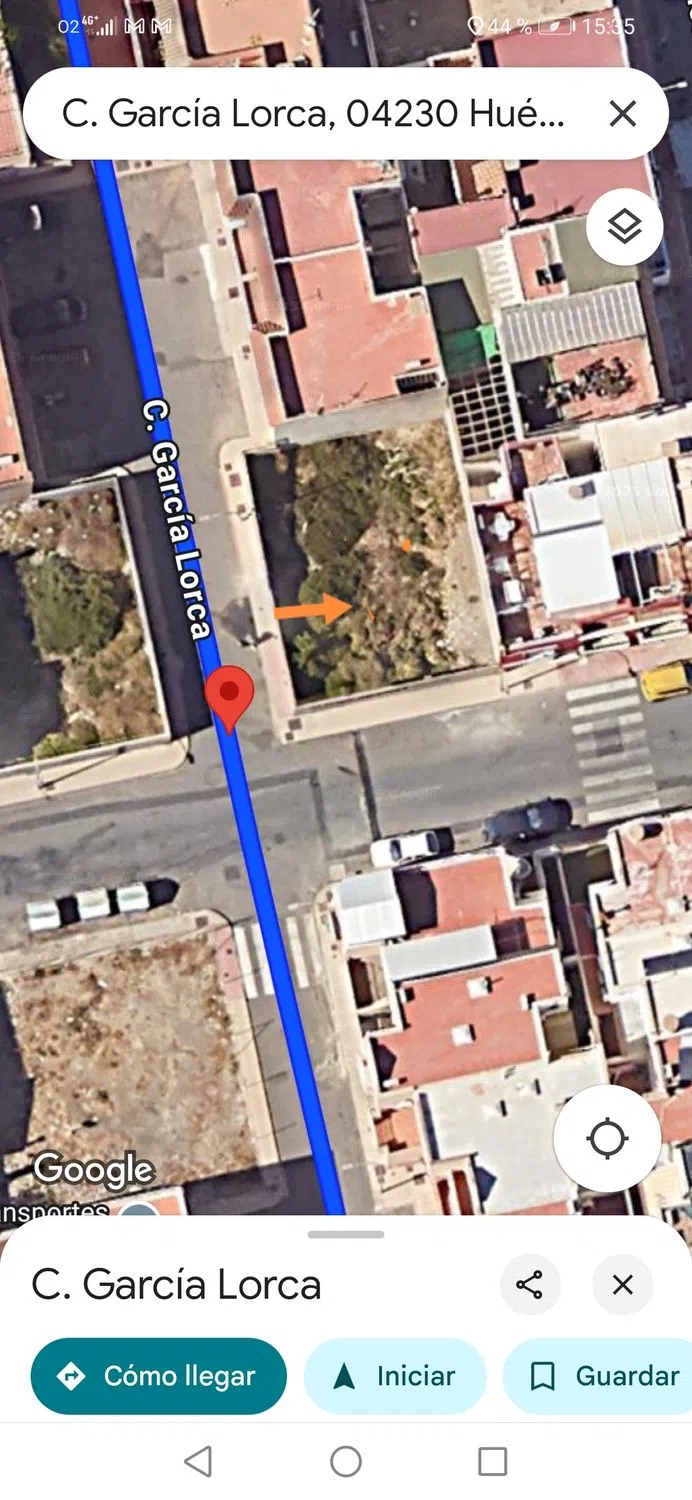Clear the C. García Lorca search query
The height and width of the screenshot is (1500, 692).
622,114
